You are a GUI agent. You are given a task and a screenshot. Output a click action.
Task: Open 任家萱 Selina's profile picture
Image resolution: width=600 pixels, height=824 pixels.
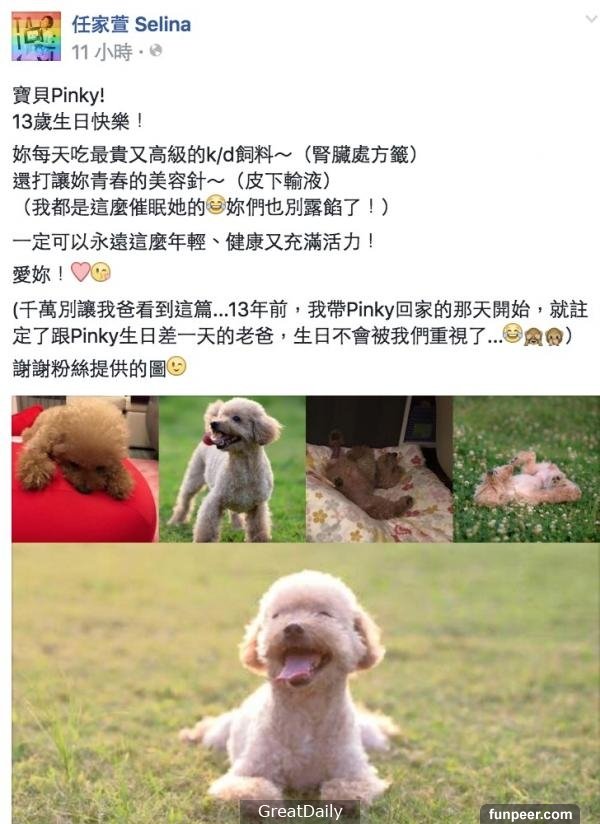click(x=35, y=36)
